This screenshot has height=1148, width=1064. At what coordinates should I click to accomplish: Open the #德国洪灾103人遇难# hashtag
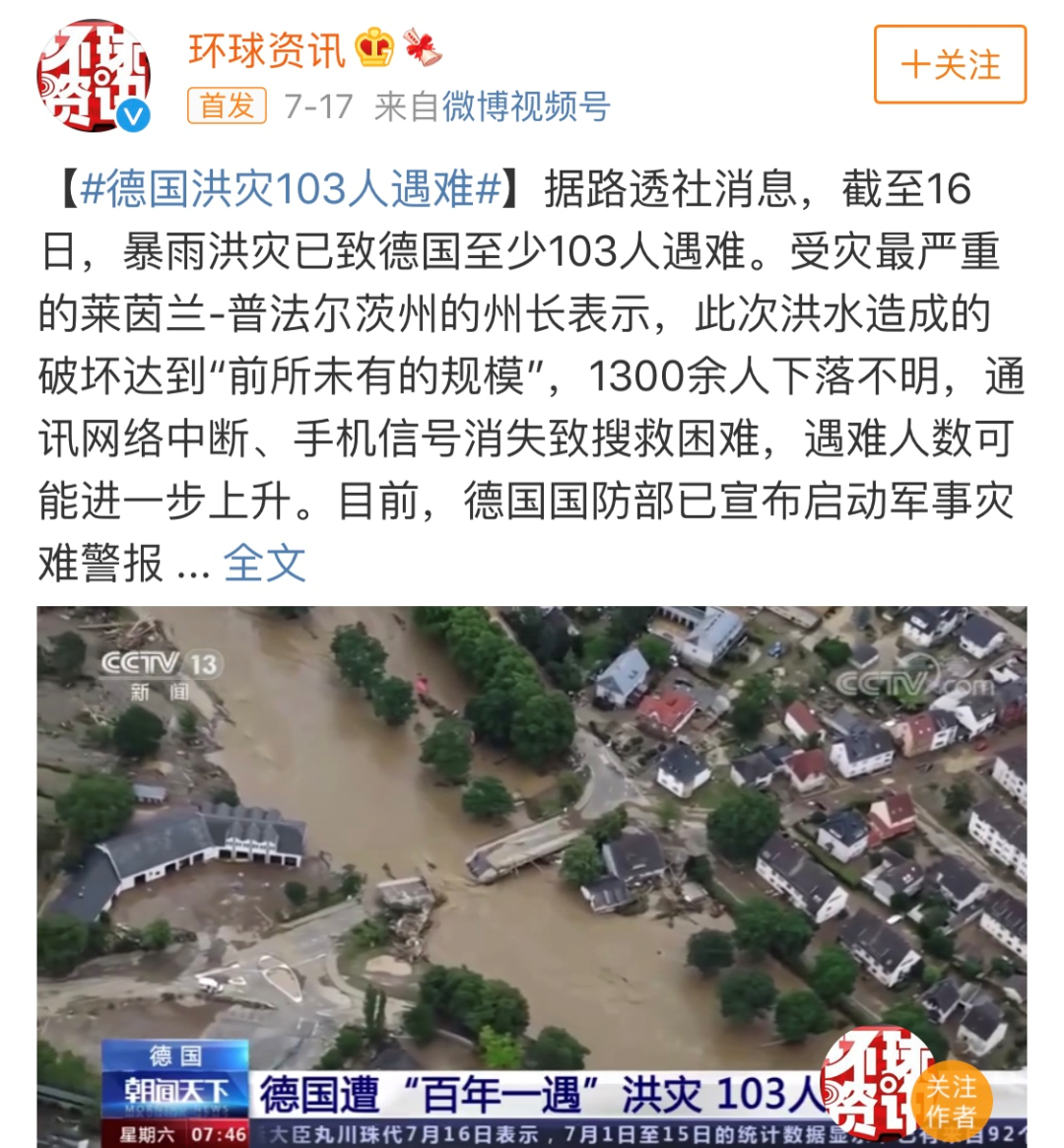[x=291, y=189]
